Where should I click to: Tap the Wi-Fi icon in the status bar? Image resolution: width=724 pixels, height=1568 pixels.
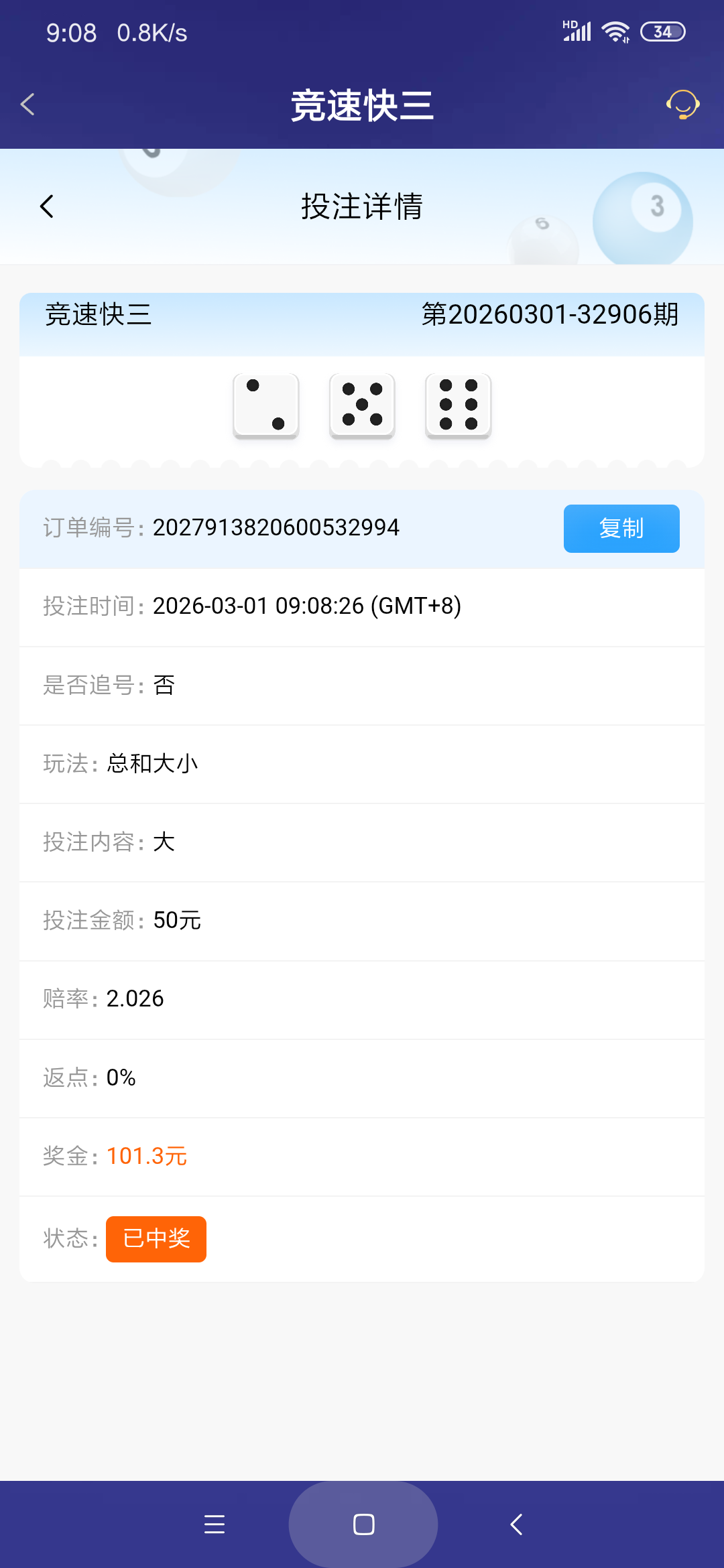click(614, 30)
